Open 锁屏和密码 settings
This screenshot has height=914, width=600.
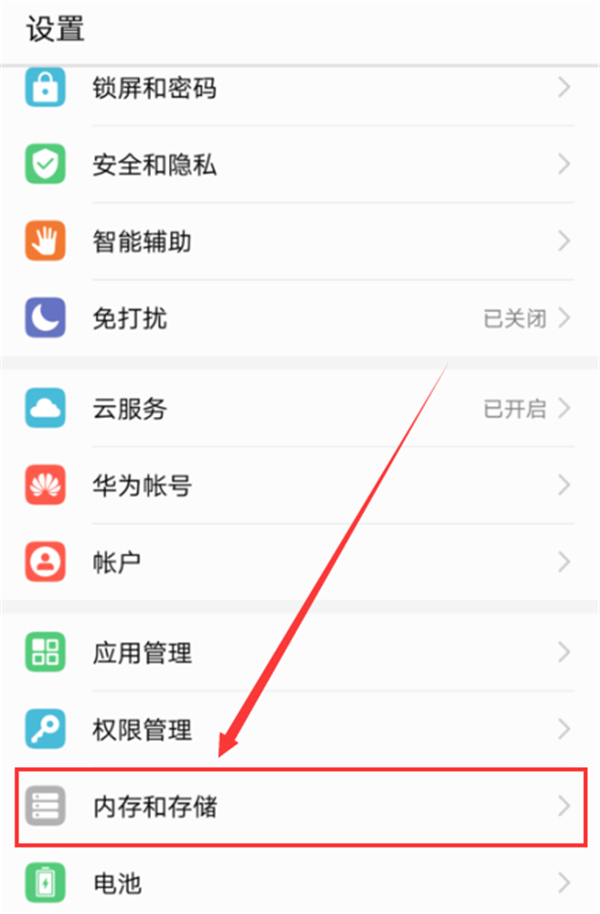[300, 89]
